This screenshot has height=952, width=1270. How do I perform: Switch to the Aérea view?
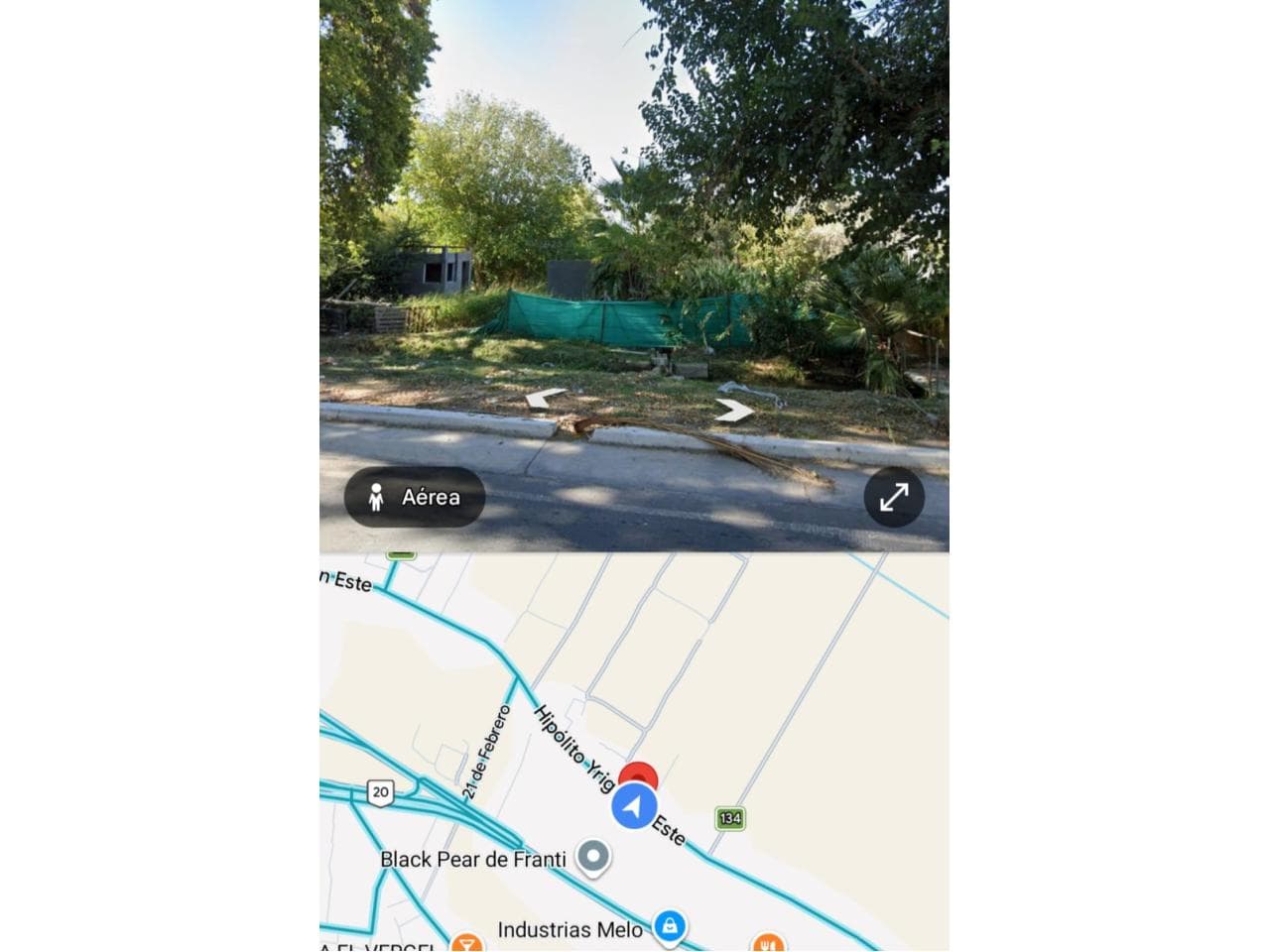[x=415, y=497]
